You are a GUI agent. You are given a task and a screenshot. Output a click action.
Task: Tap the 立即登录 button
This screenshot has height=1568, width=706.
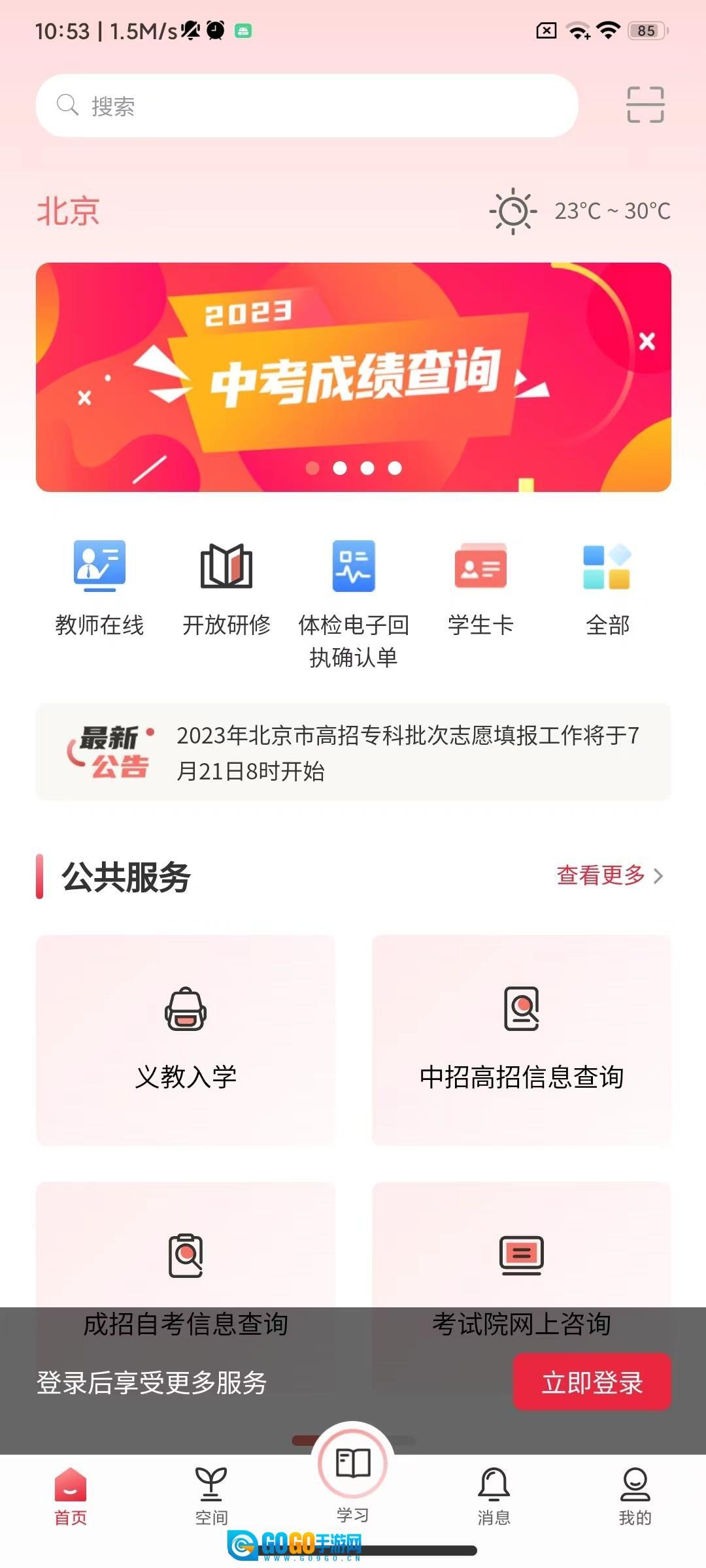[592, 1382]
